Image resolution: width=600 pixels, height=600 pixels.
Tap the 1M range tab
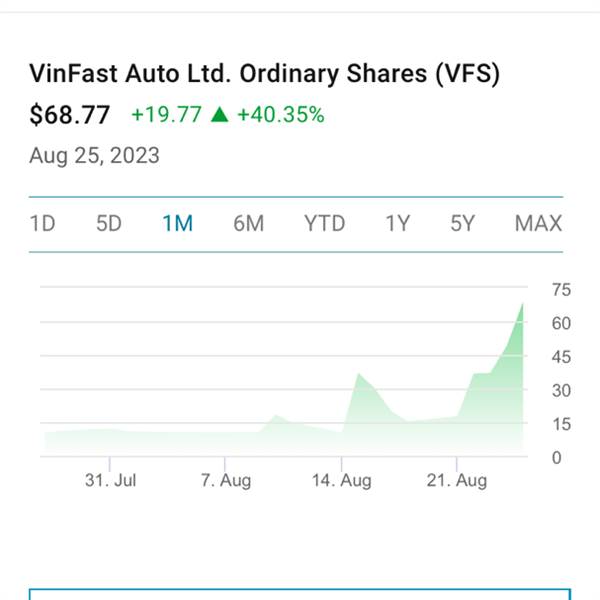click(178, 223)
